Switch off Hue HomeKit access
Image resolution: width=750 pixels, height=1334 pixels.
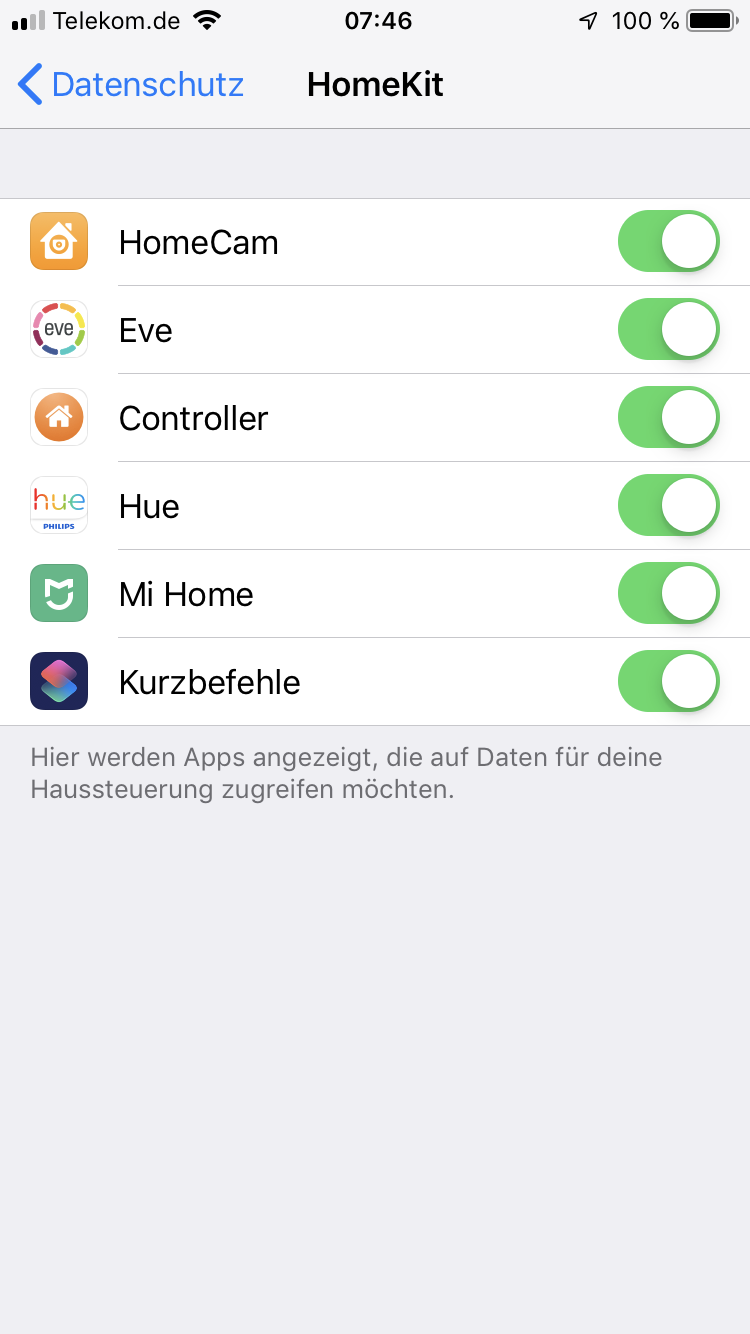pyautogui.click(x=668, y=506)
